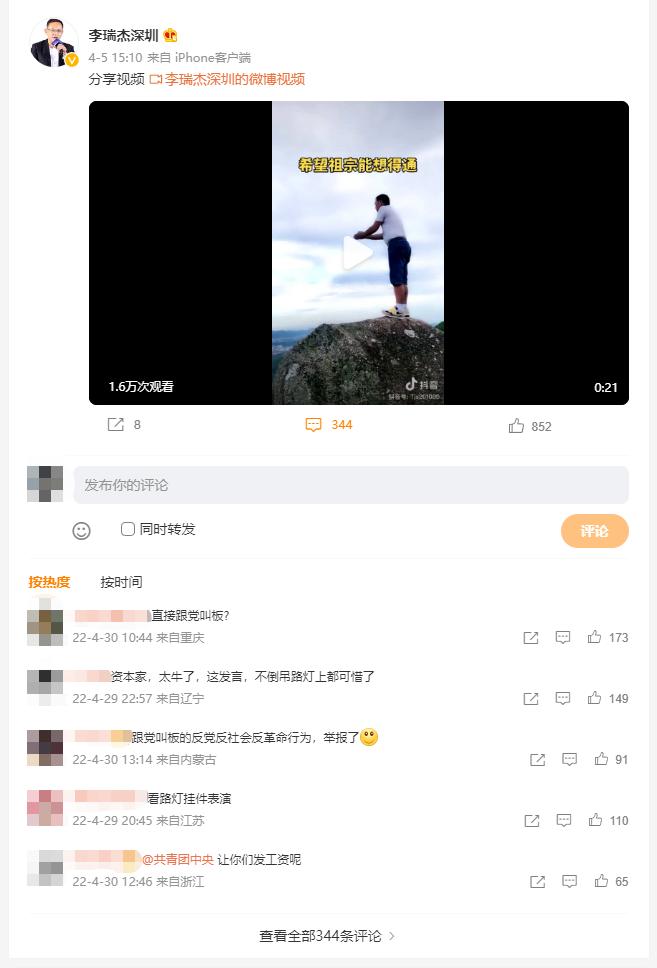
Task: Open the @共青团中央 mention
Action: pos(177,859)
